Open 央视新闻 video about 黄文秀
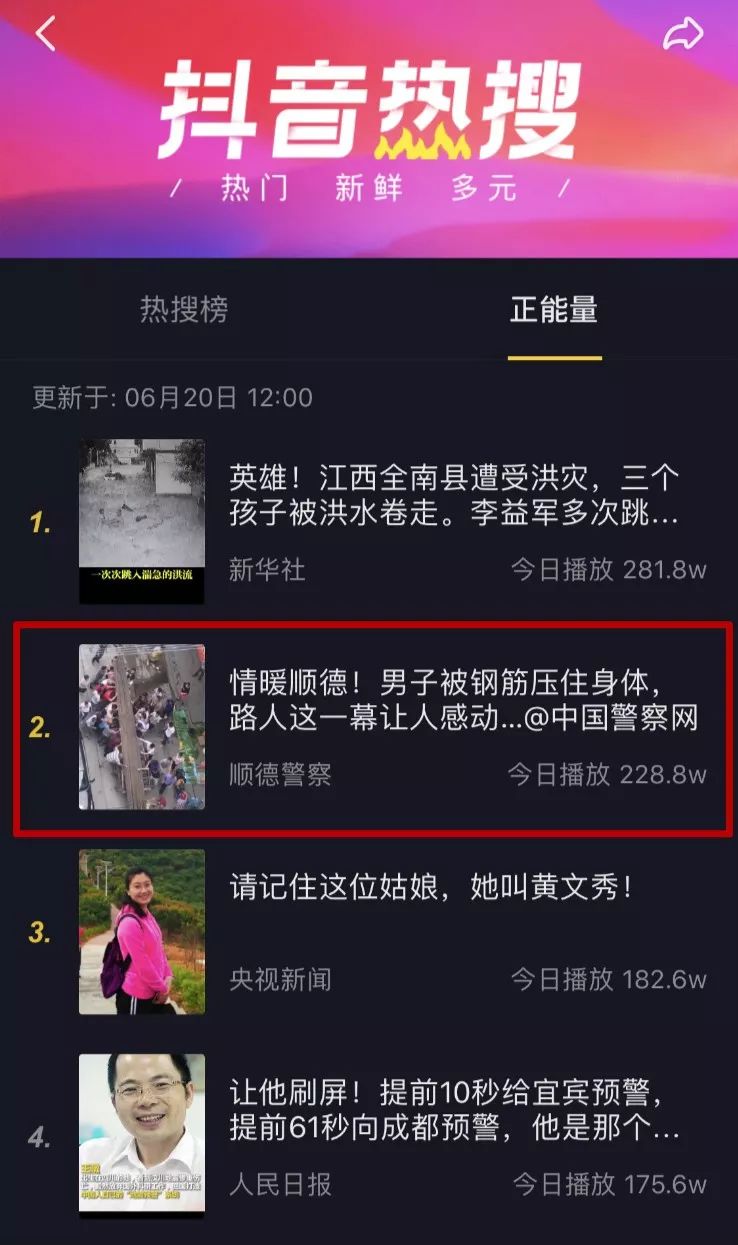 [430, 887]
